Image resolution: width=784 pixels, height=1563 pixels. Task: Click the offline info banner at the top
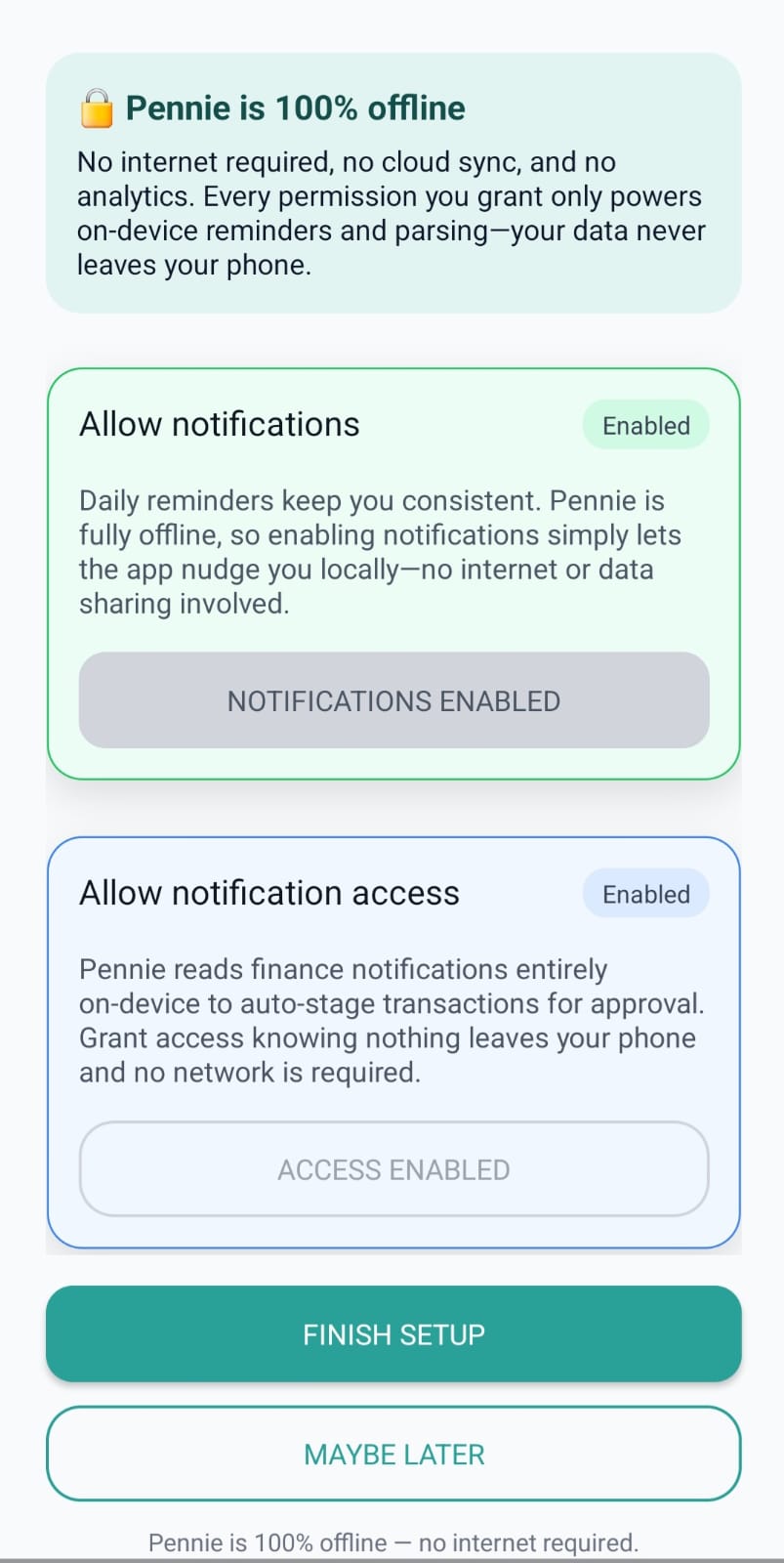[392, 181]
